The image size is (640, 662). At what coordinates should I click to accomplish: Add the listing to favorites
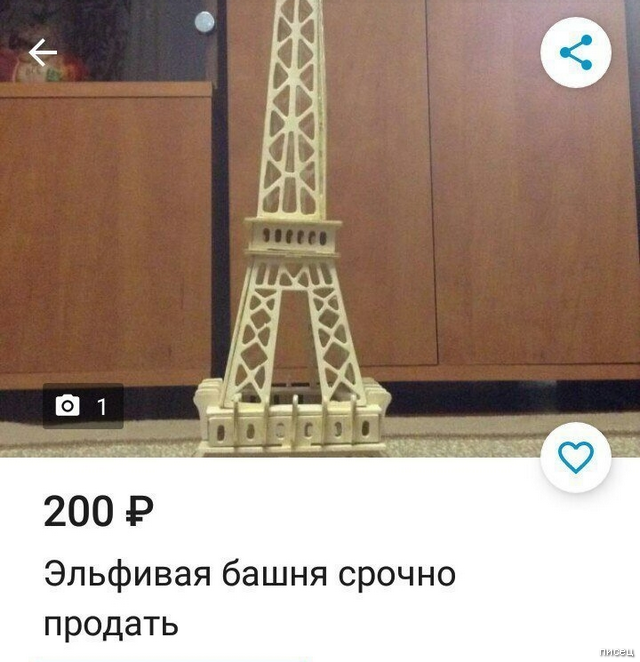pos(575,458)
